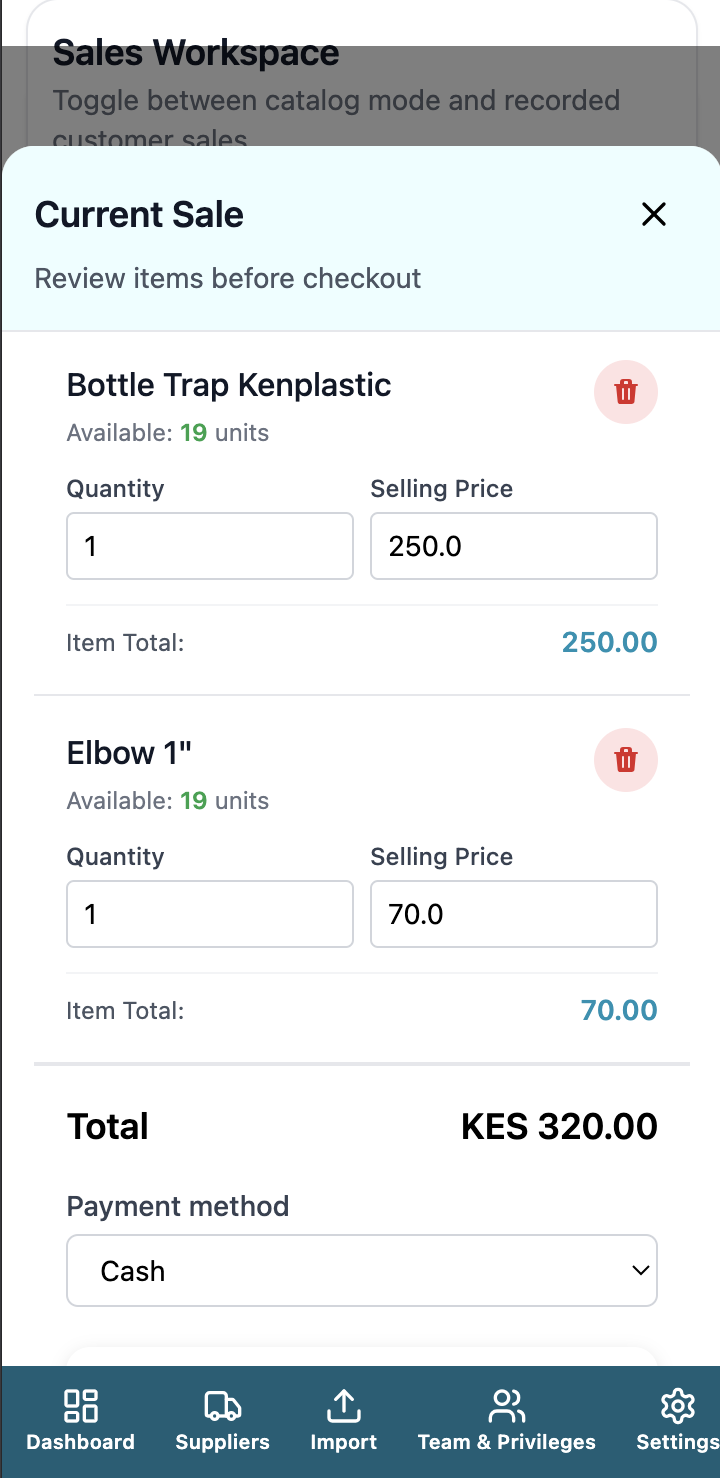The height and width of the screenshot is (1478, 720).
Task: Select Dashboard from the bottom navigation bar
Action: pyautogui.click(x=81, y=1420)
